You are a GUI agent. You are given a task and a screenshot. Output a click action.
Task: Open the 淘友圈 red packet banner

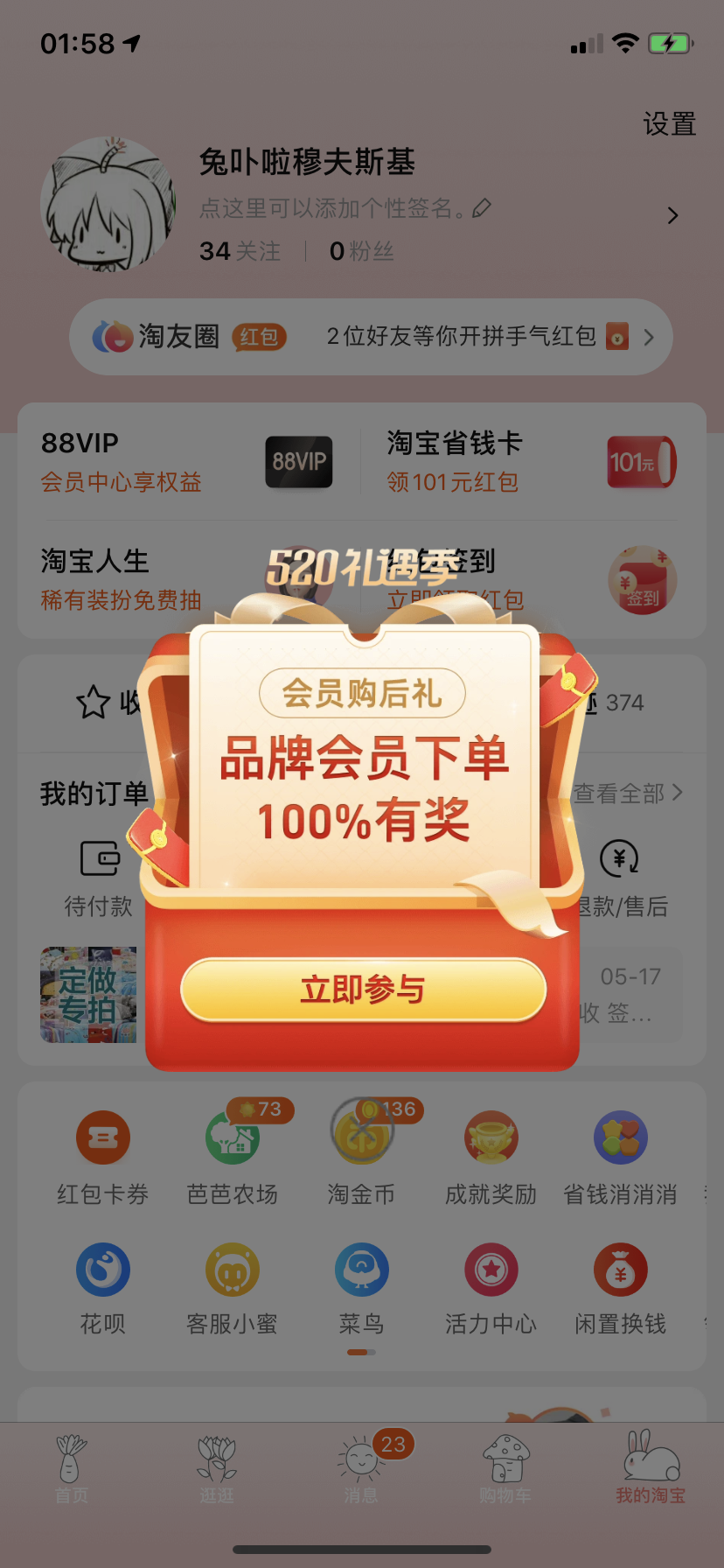click(371, 337)
